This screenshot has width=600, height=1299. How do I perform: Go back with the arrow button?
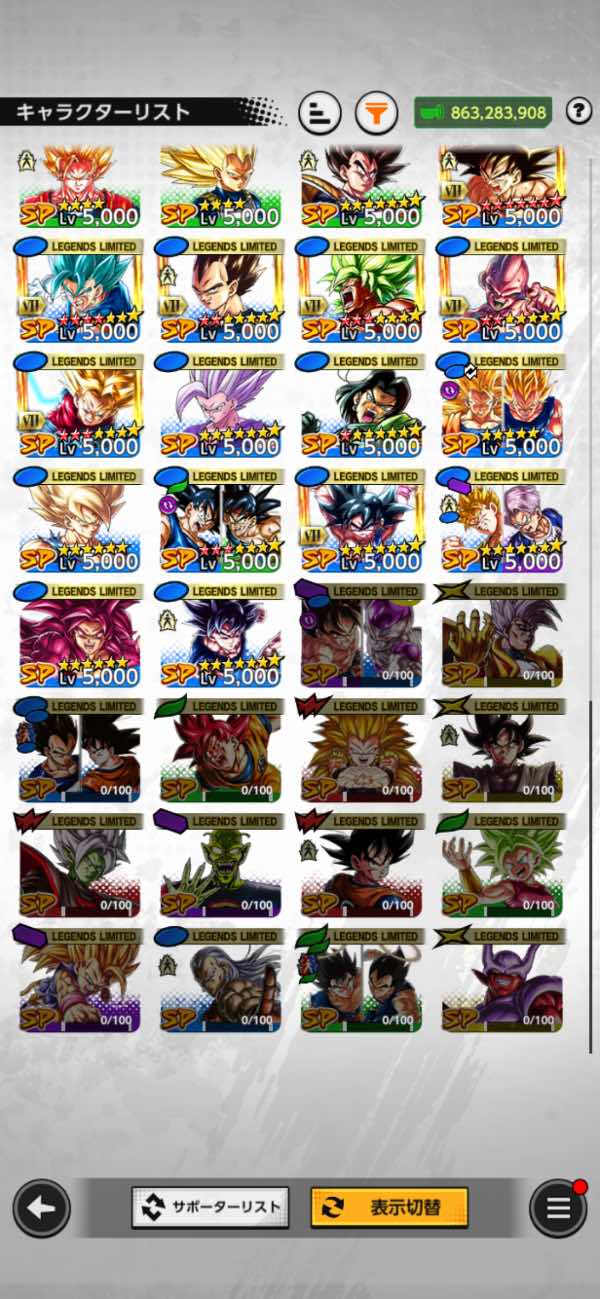coord(41,1208)
